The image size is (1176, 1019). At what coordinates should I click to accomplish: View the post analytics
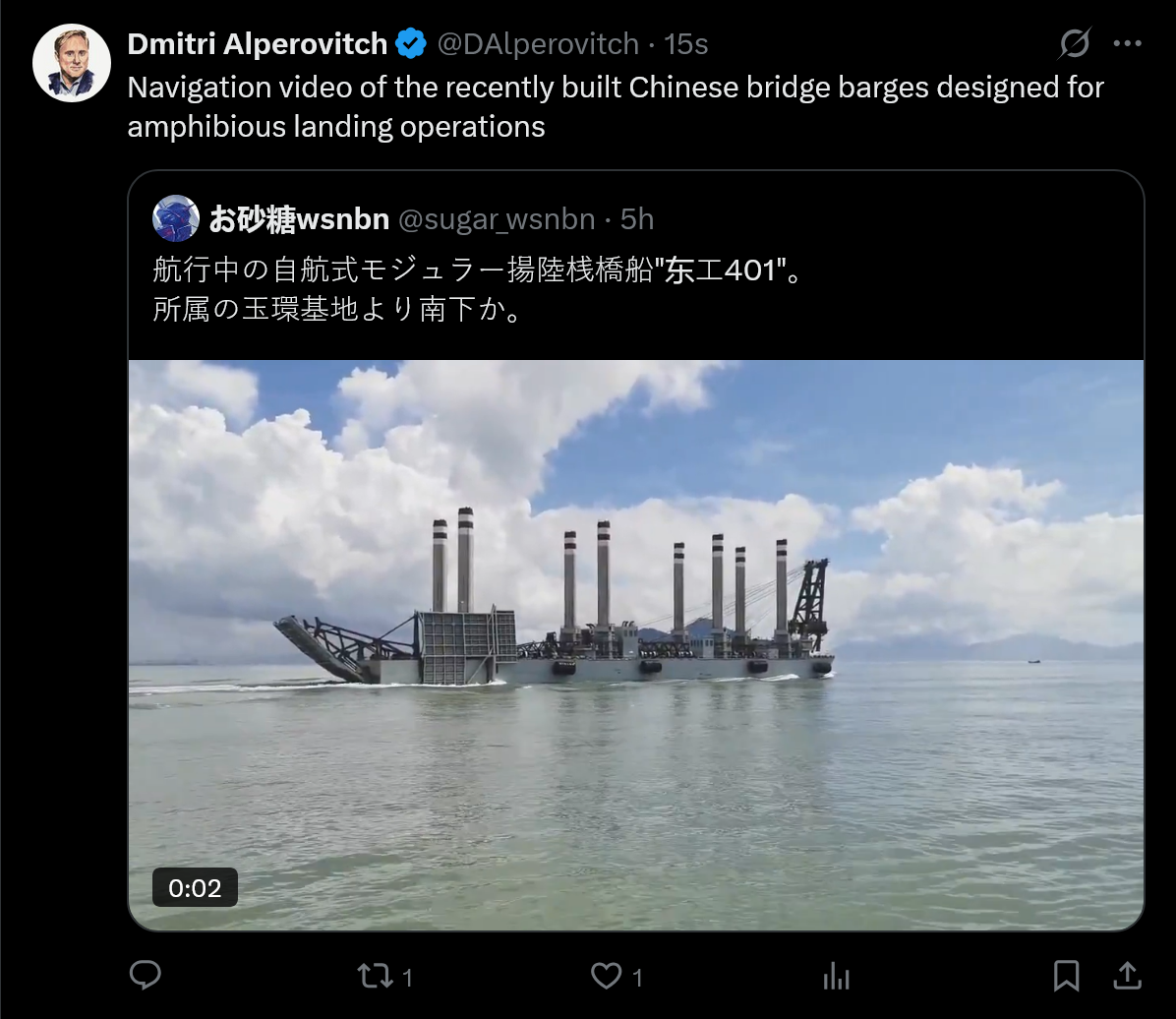tap(836, 976)
